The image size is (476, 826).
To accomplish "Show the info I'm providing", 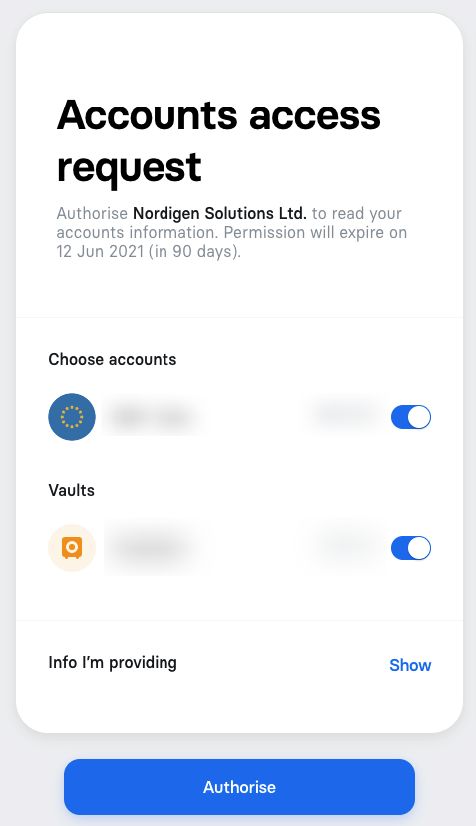I will point(410,665).
